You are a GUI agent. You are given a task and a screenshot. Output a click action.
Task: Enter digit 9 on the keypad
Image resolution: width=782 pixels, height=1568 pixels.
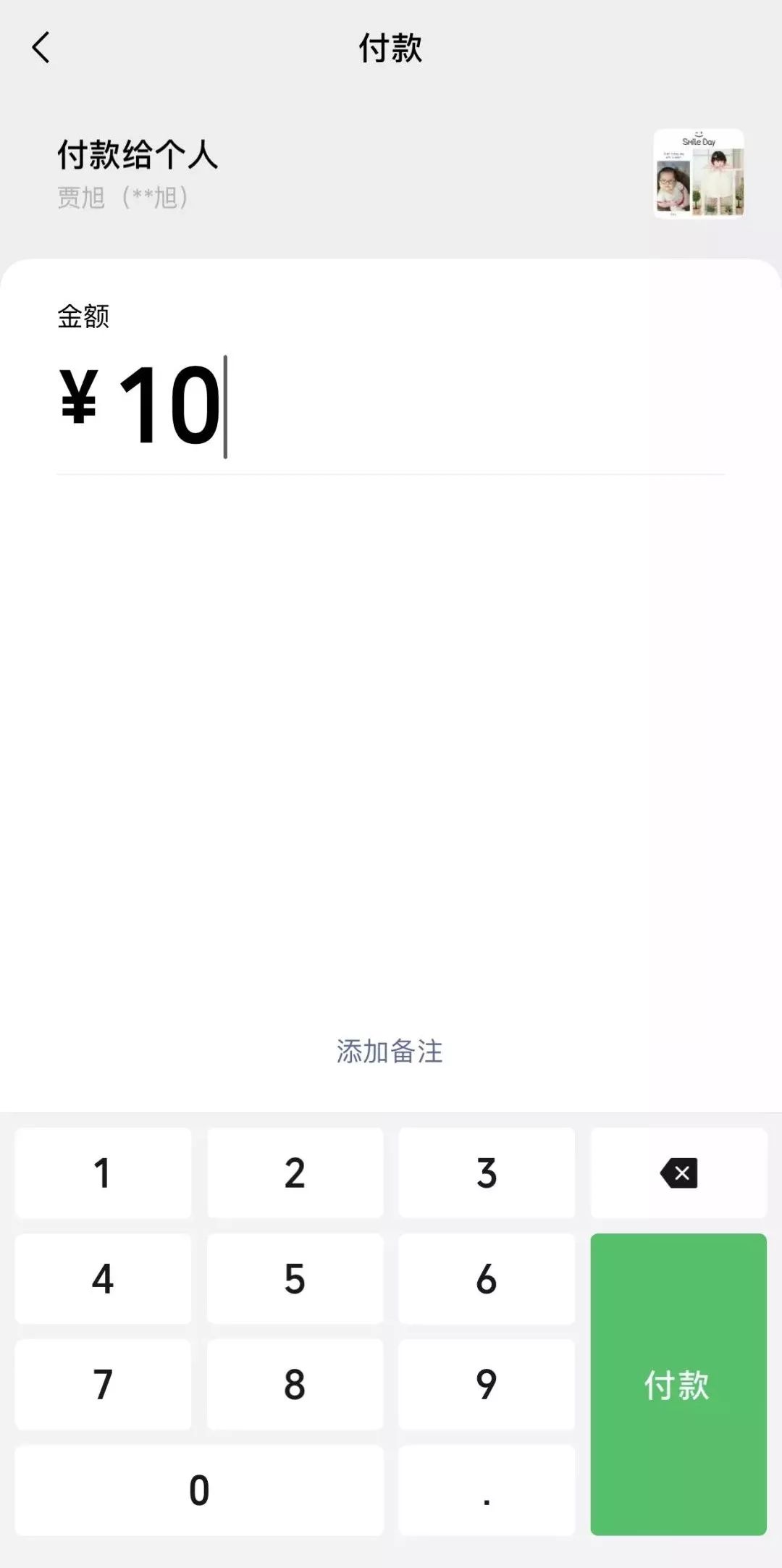(x=487, y=1385)
